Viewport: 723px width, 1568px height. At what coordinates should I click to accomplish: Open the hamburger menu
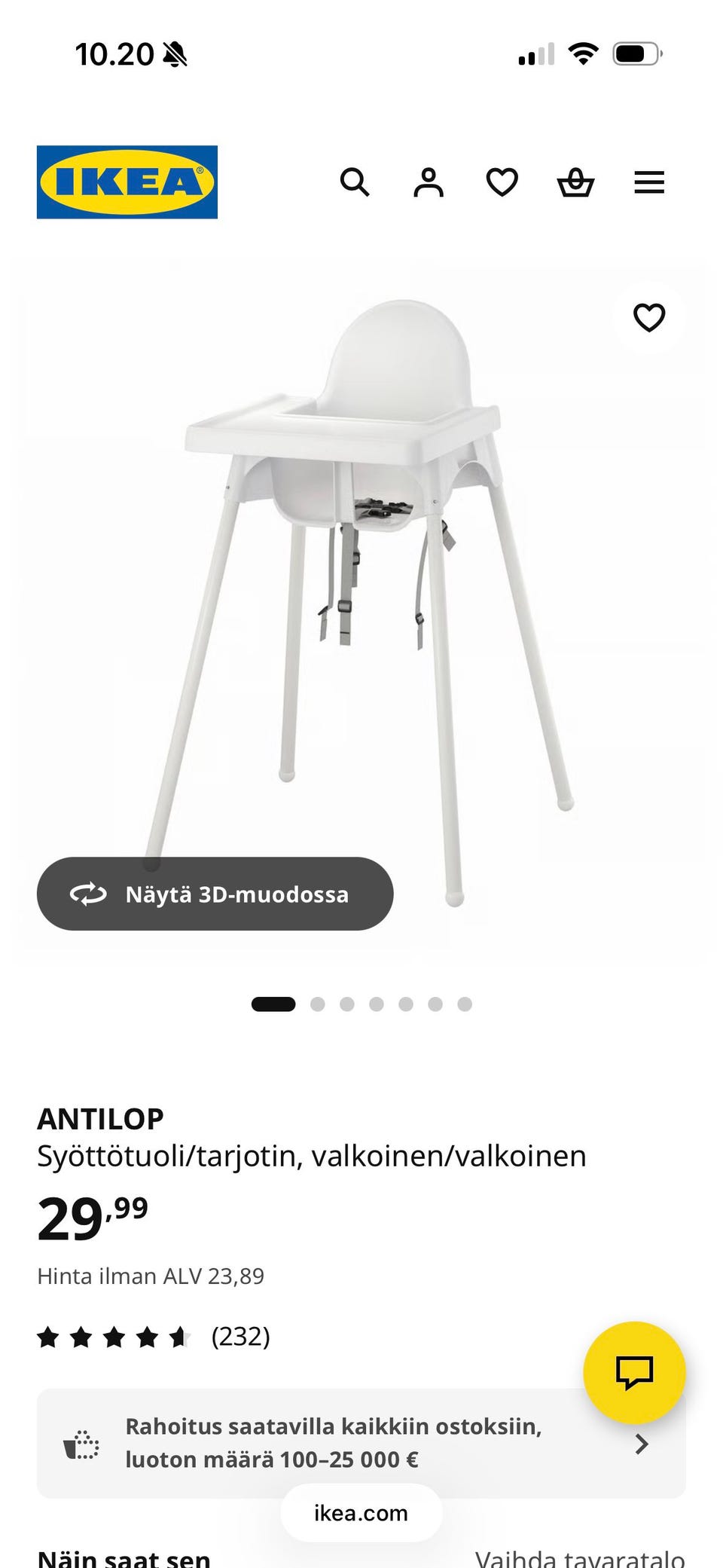[x=649, y=182]
